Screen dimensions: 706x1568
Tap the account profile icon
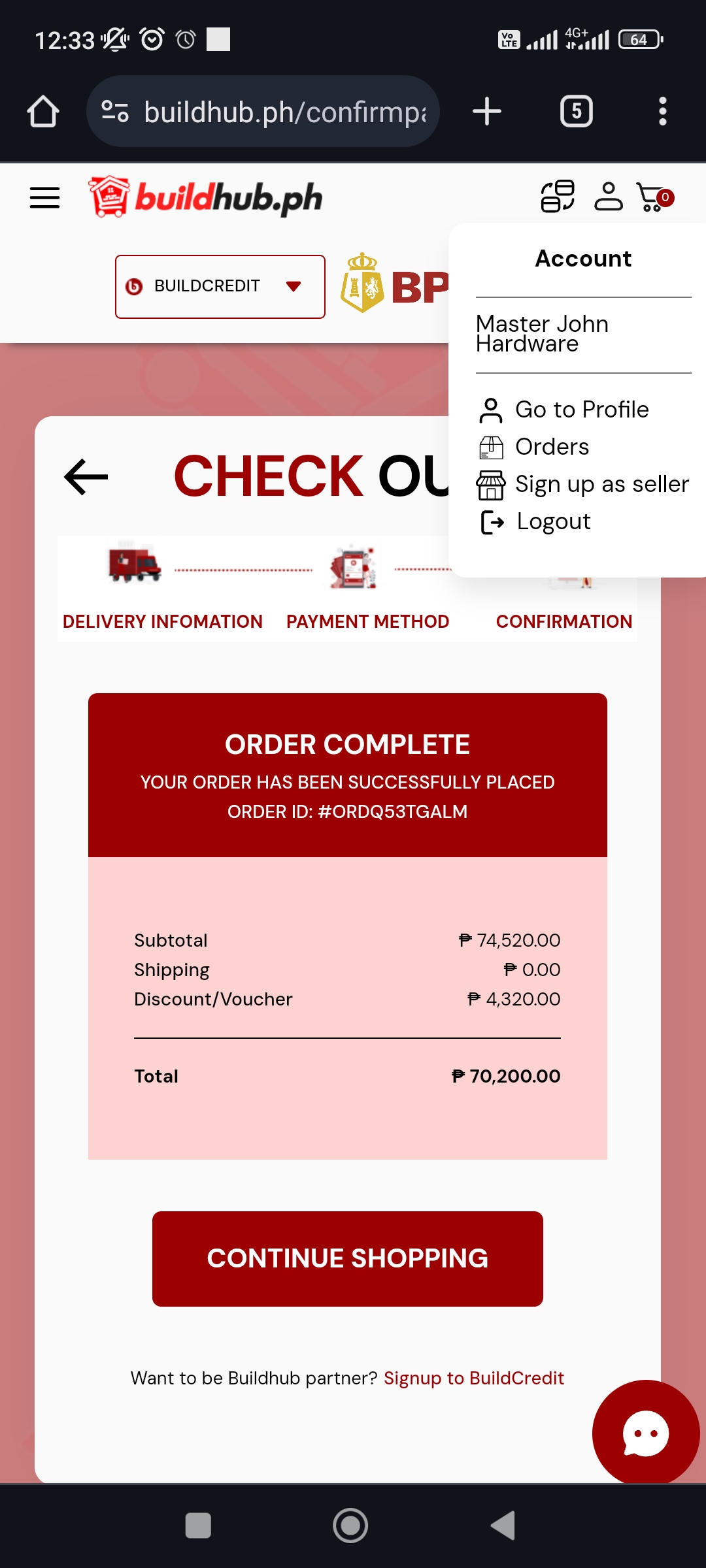tap(608, 197)
